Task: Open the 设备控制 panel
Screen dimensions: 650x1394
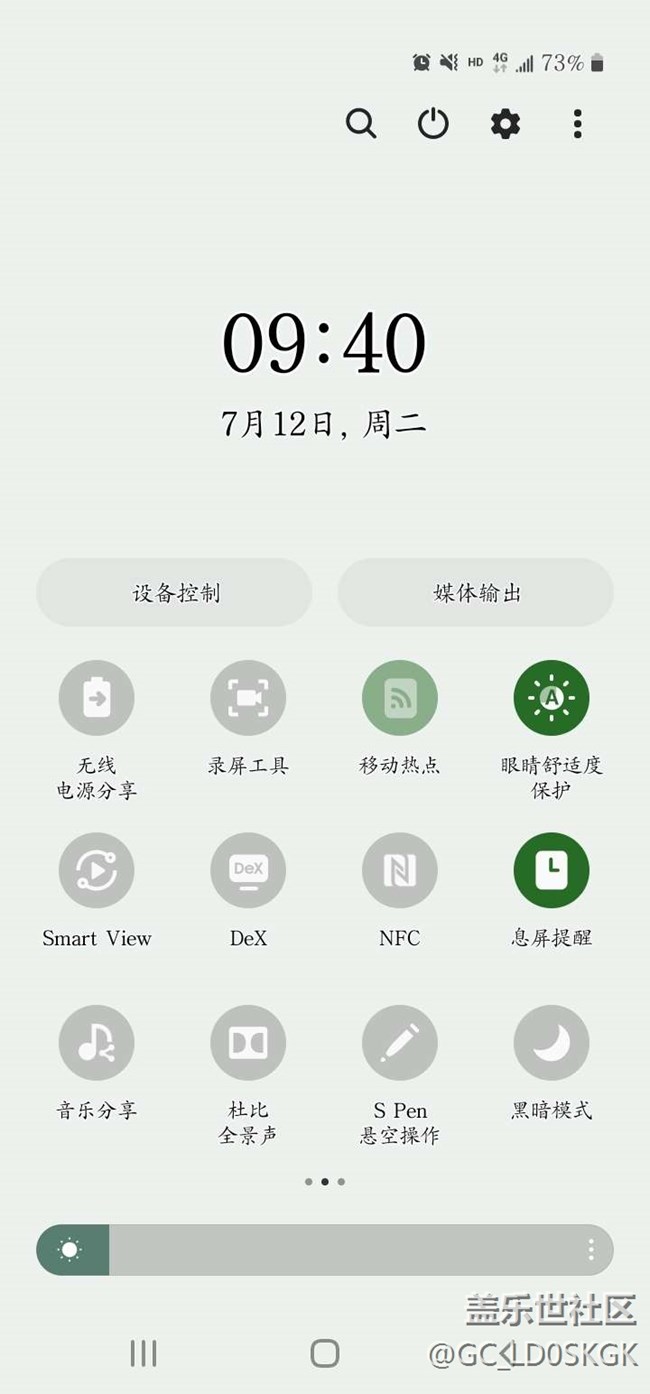Action: (175, 593)
